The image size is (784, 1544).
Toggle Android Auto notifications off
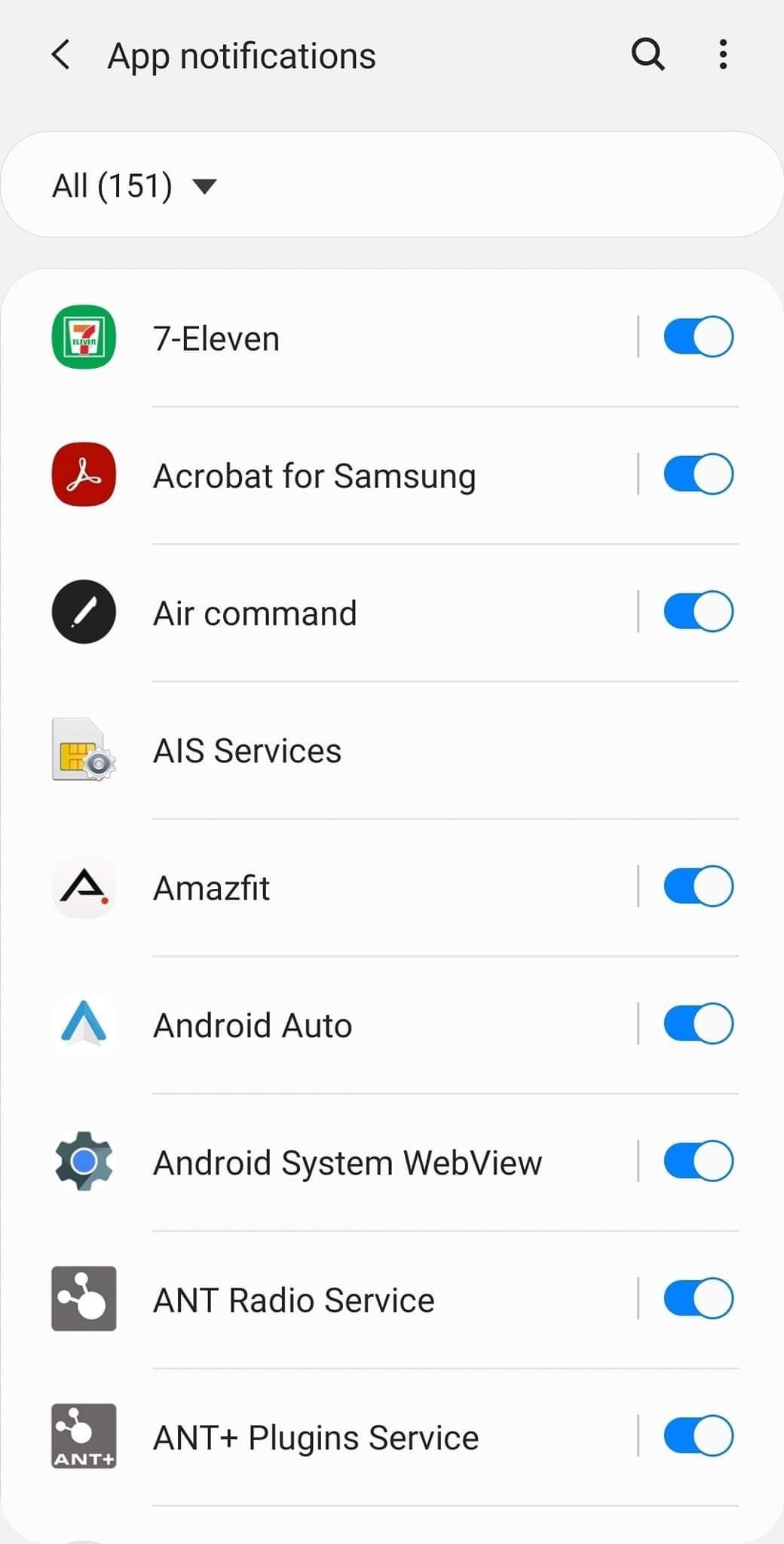pos(698,1023)
